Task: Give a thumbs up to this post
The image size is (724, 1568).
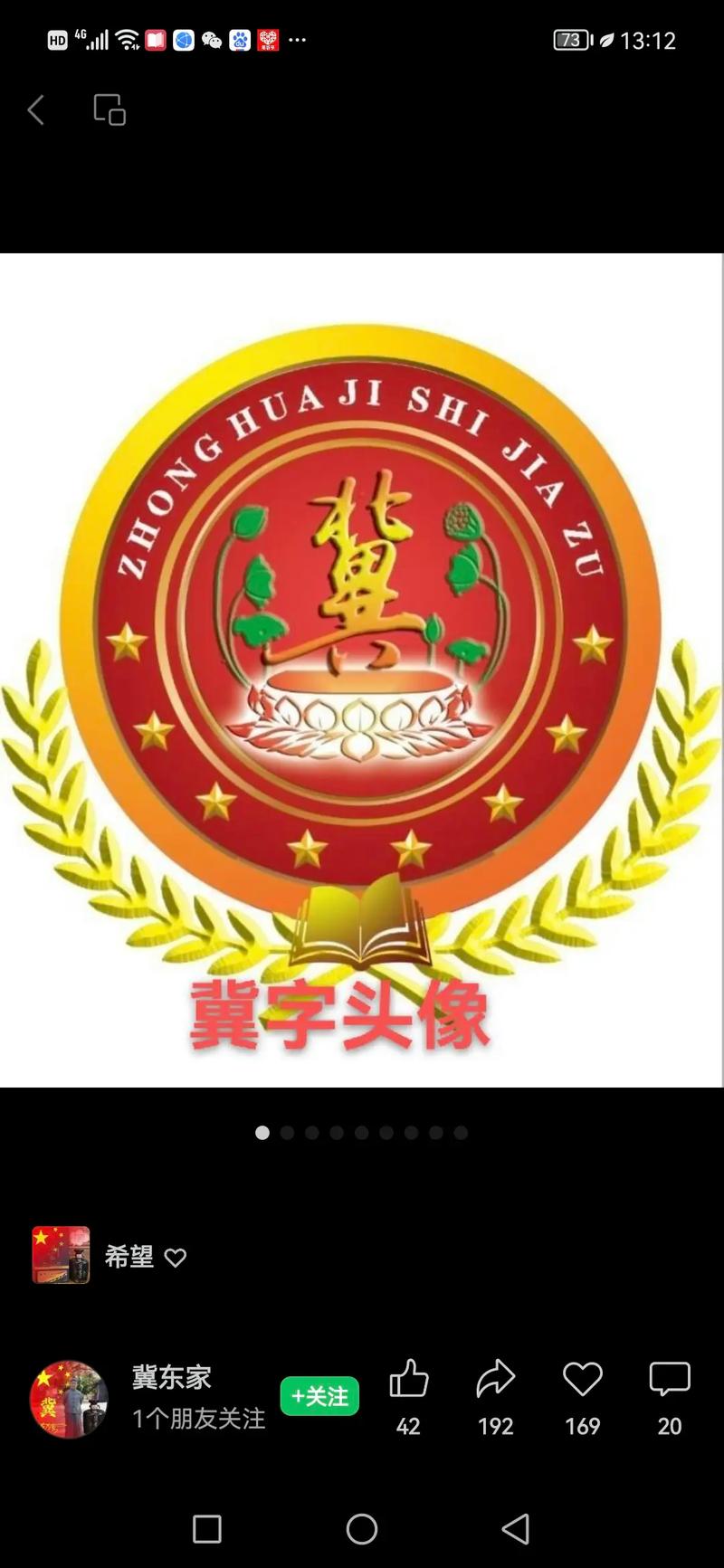Action: (x=408, y=1381)
